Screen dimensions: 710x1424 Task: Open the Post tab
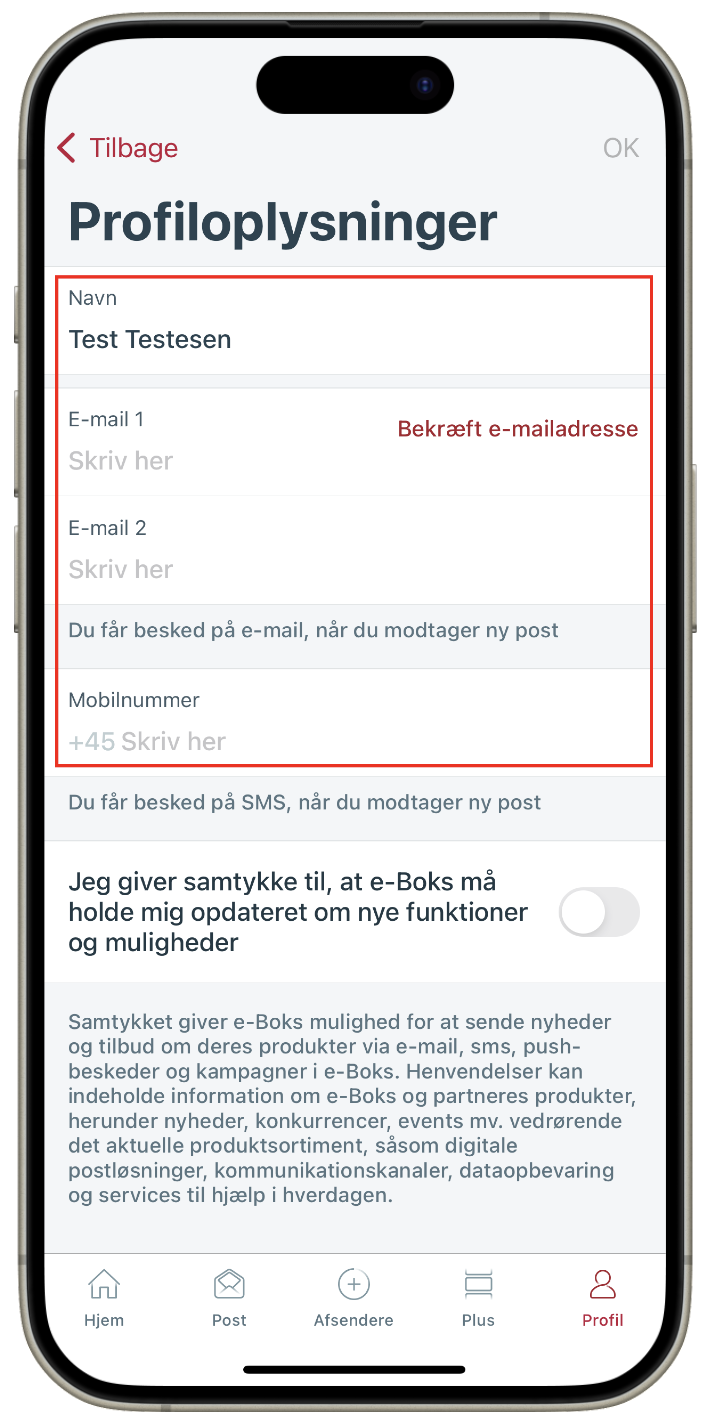[x=229, y=1298]
